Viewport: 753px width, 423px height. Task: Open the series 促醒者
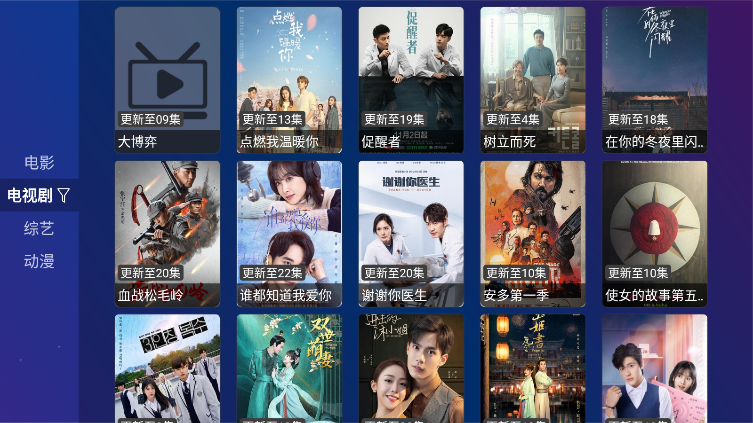tap(411, 80)
